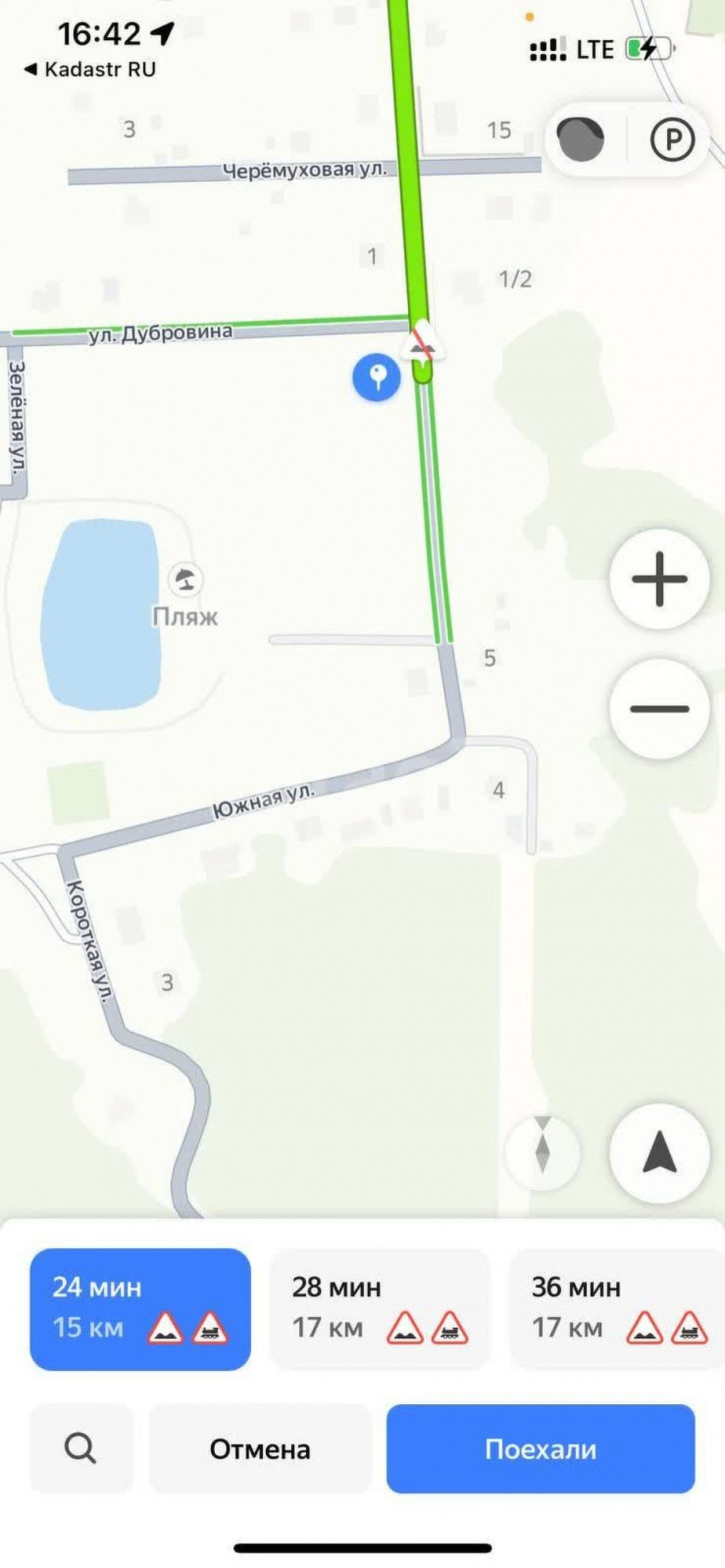Open search along the route
Screen dimensions: 725x1568
(81, 1448)
